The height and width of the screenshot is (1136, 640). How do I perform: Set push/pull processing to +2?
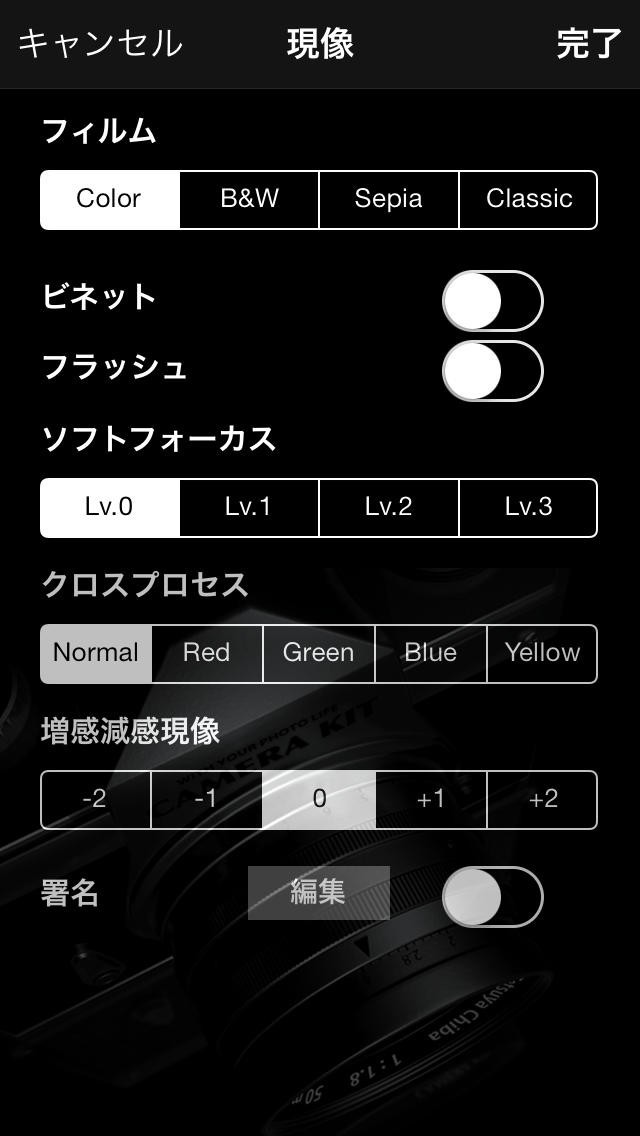click(542, 799)
